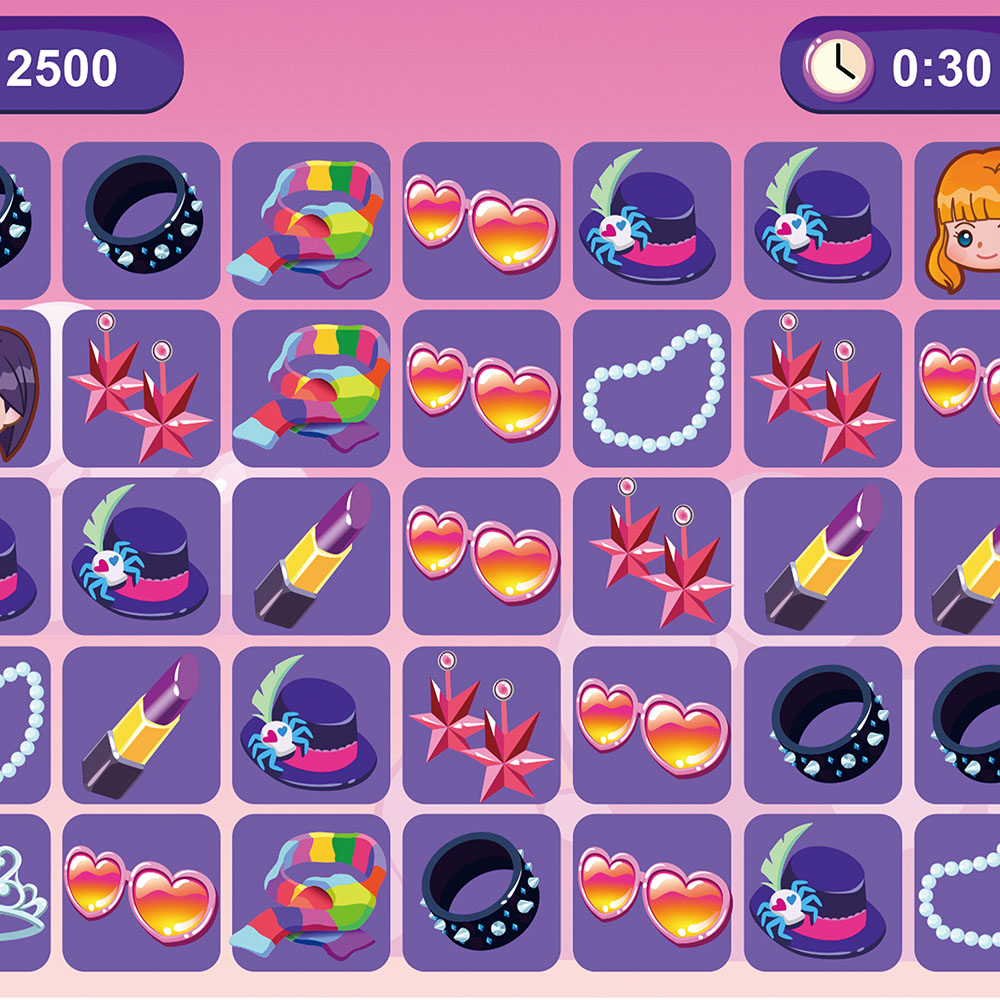
Task: Tap lipstick tile between hat and heart sunglasses
Action: (311, 556)
